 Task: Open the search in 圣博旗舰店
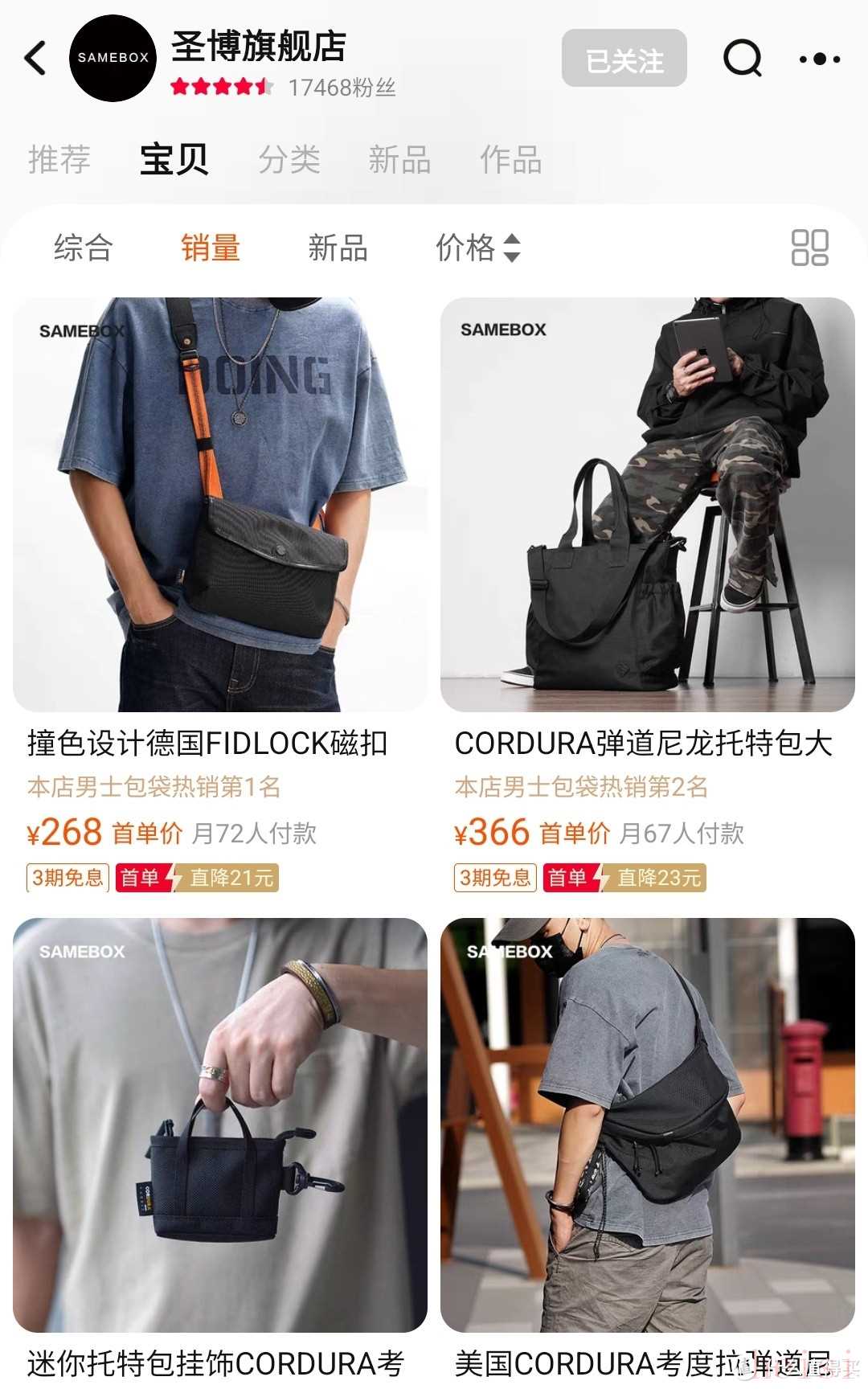coord(742,59)
